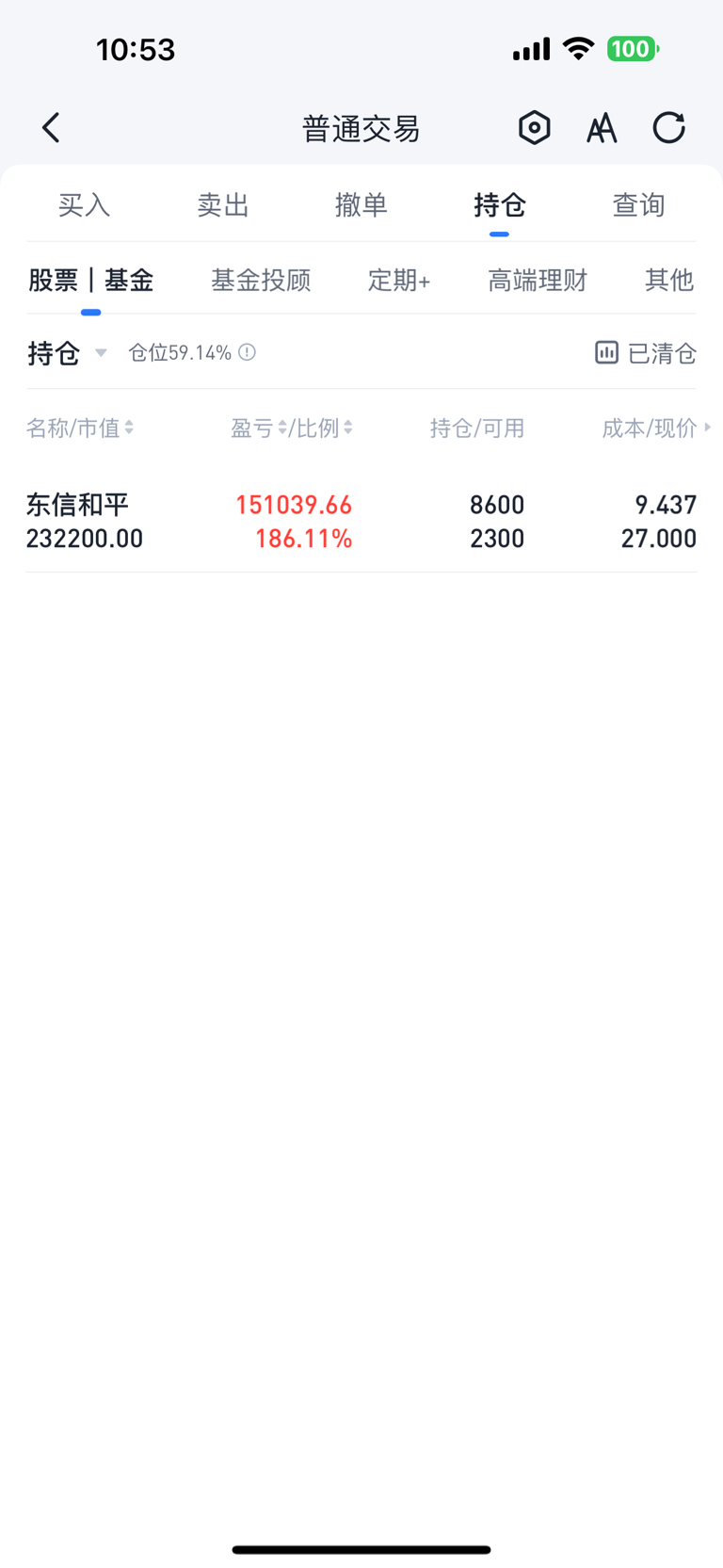The height and width of the screenshot is (1568, 723).
Task: Switch to the 卖出 tab
Action: [x=223, y=204]
